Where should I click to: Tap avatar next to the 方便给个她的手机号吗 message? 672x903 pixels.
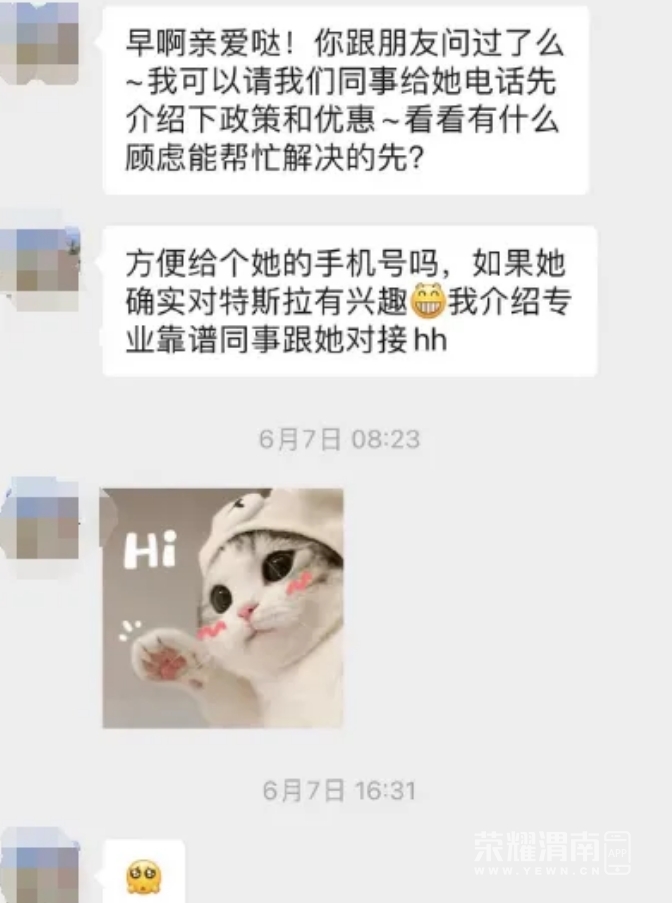pos(39,260)
